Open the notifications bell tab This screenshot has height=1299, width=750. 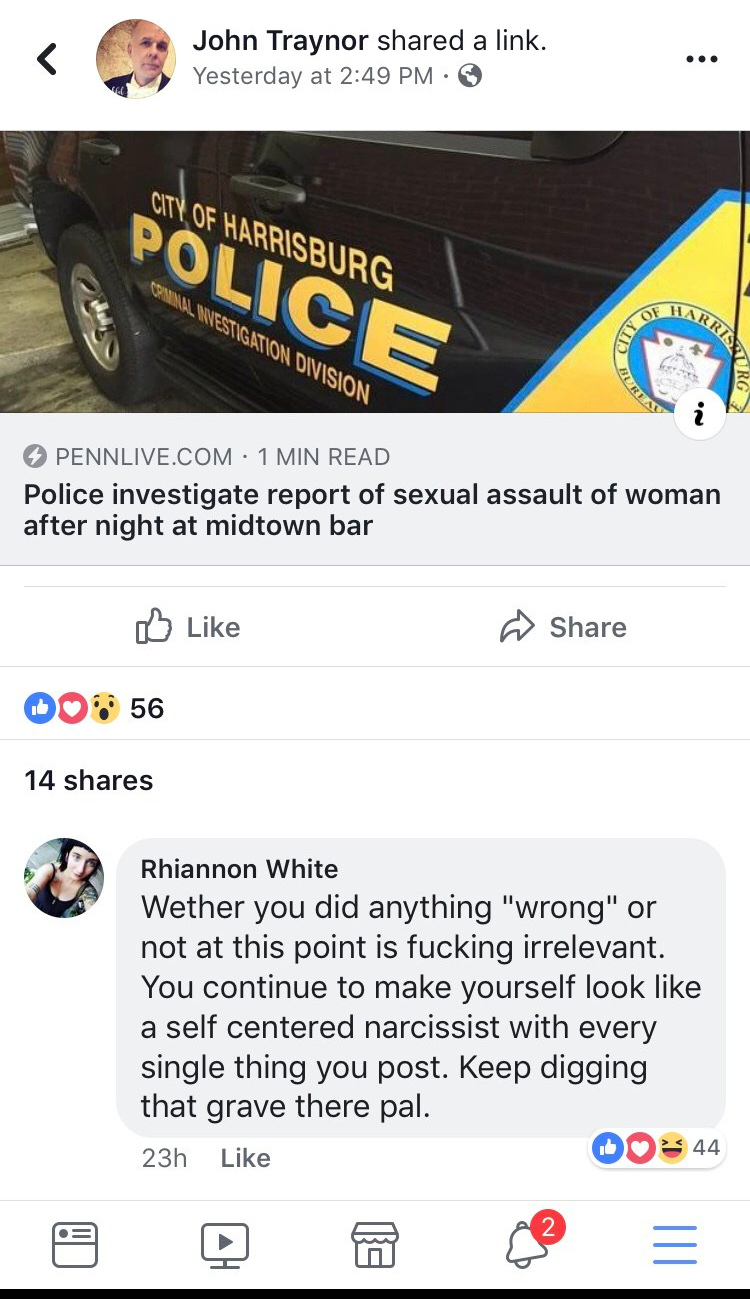click(527, 1243)
